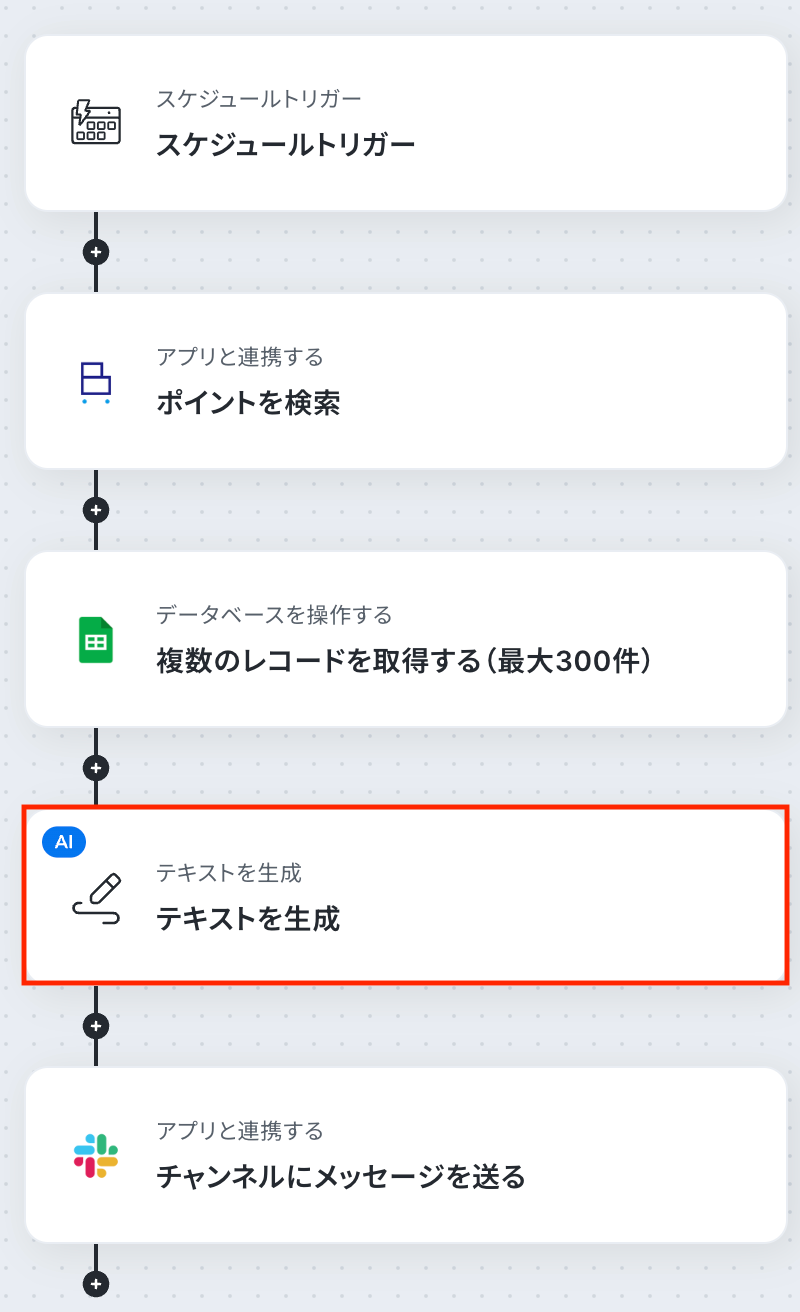This screenshot has height=1312, width=800.
Task: Add a step right after スケジュールトリガー
Action: point(96,252)
